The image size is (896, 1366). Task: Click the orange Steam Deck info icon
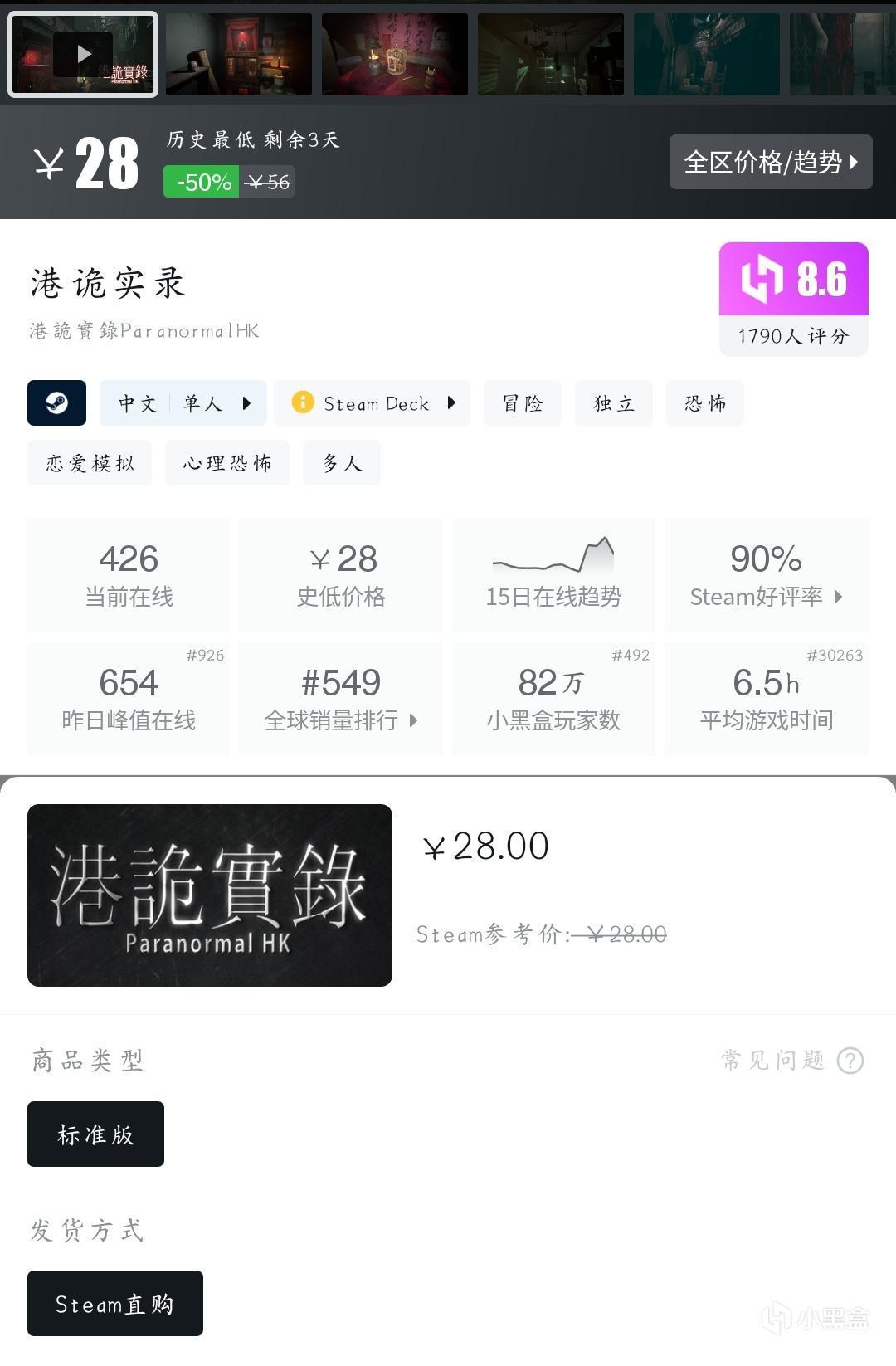coord(301,402)
